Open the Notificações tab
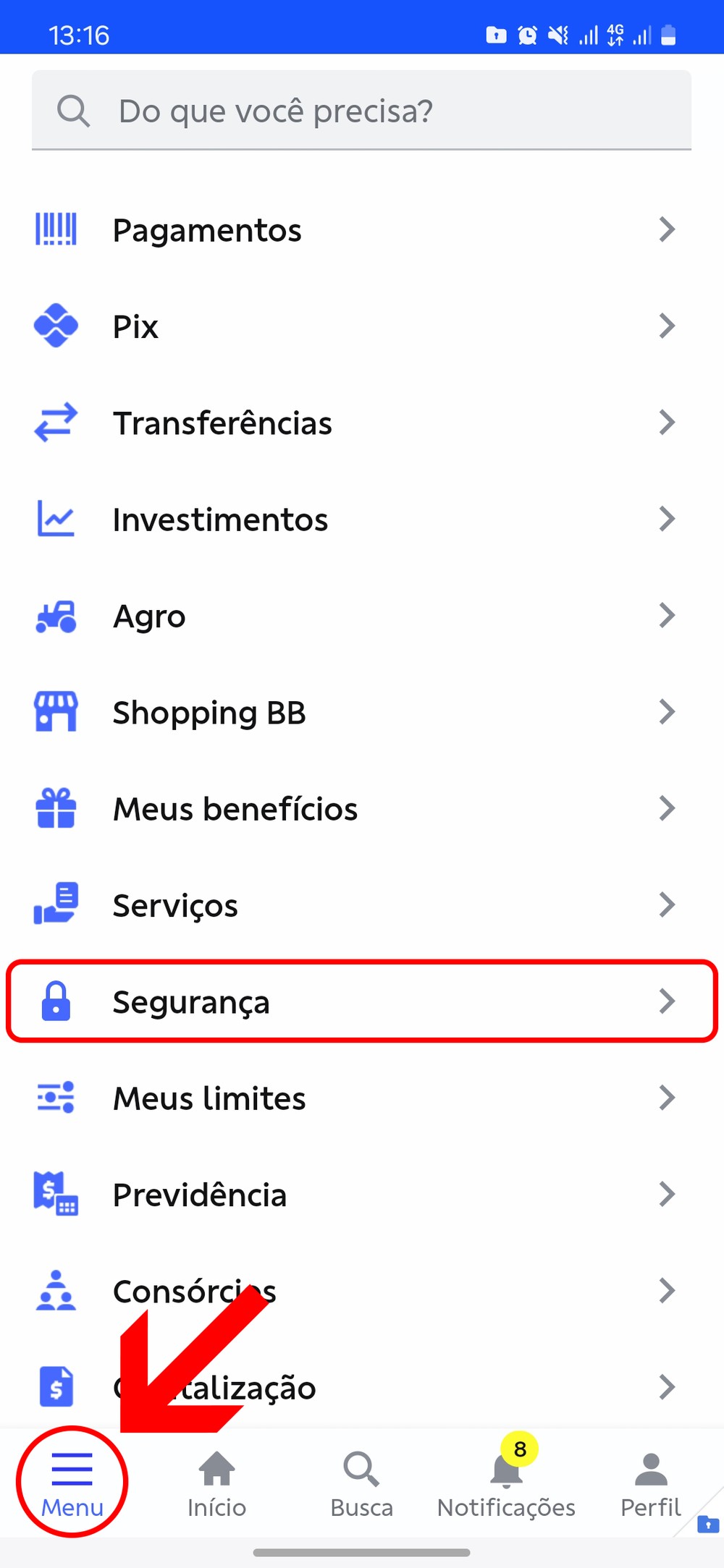 506,1485
